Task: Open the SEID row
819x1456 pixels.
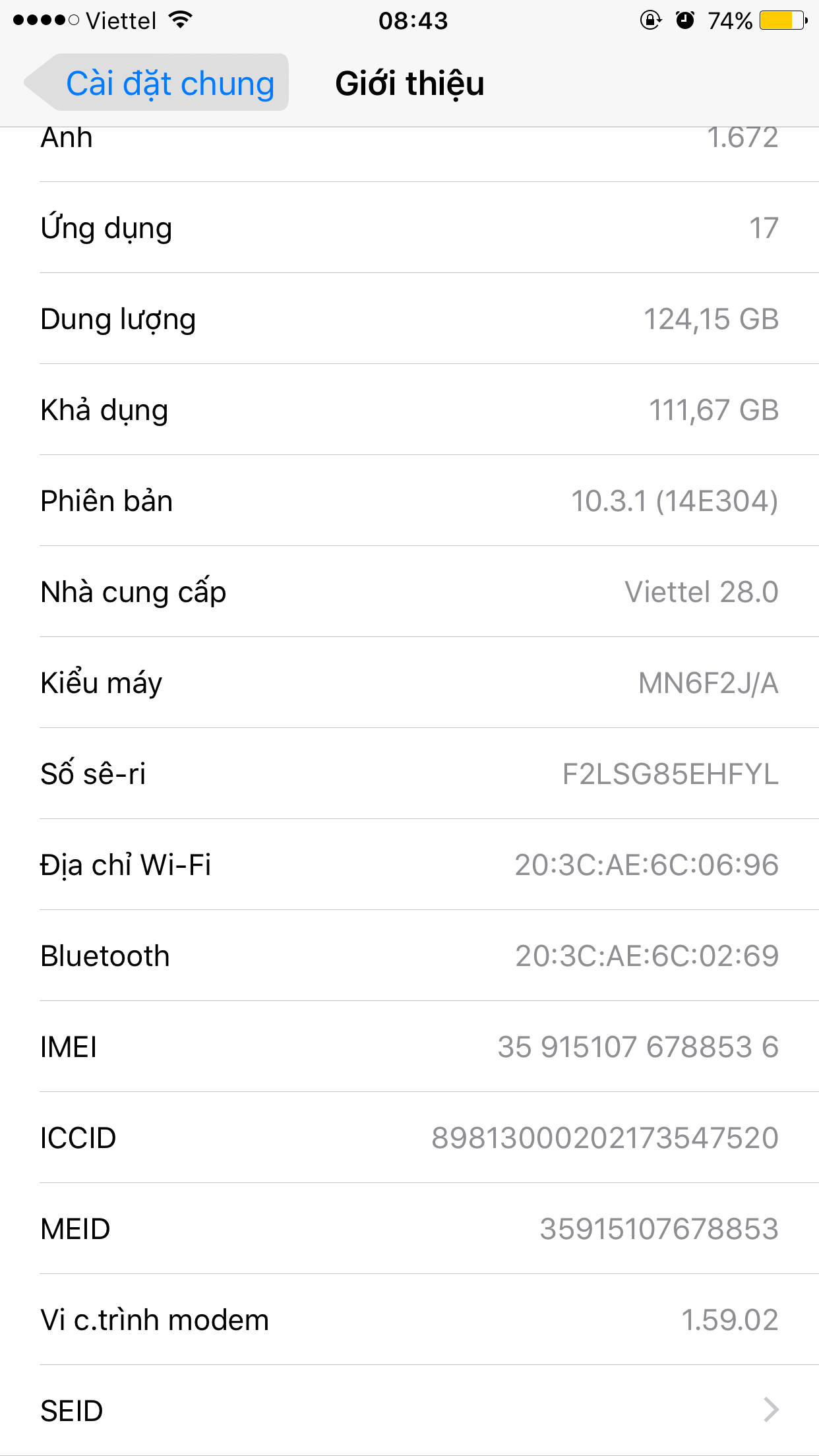Action: [x=409, y=1410]
